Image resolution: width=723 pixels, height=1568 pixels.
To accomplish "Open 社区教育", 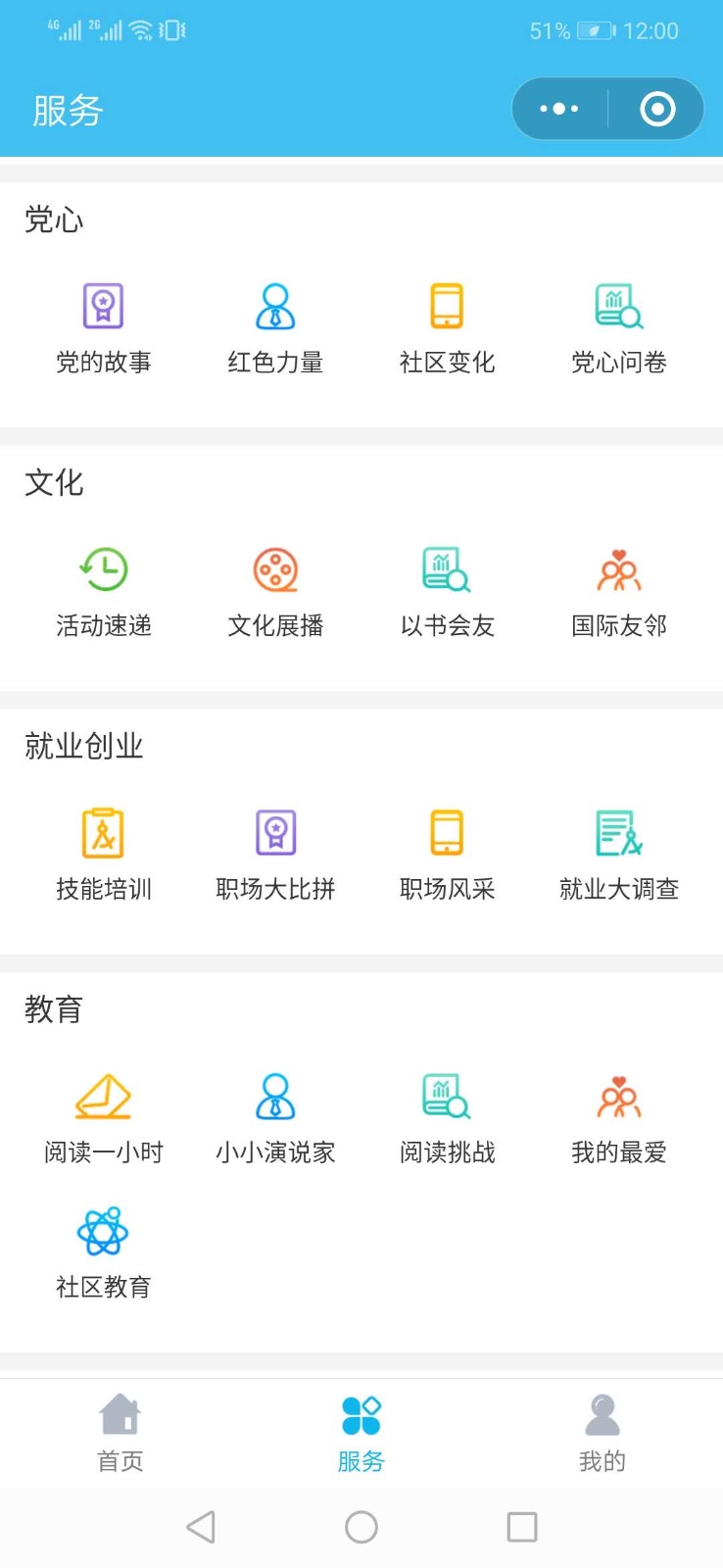I will point(103,1253).
